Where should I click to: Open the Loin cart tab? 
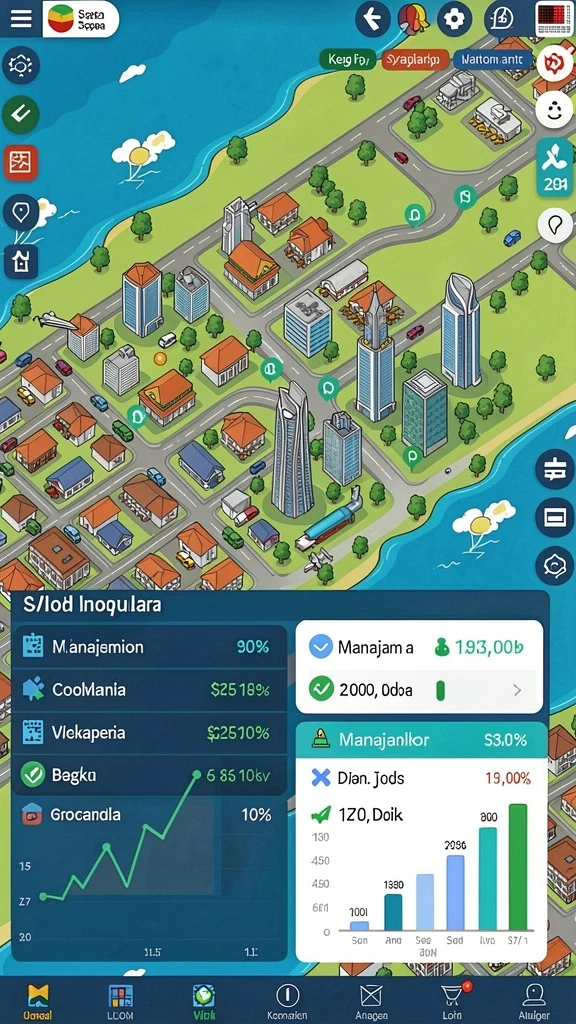[x=453, y=1001]
